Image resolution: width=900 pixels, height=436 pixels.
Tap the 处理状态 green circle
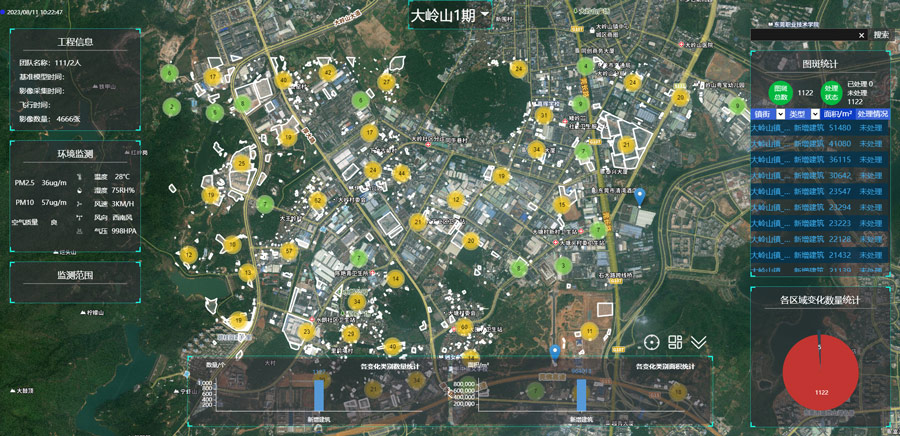point(832,92)
